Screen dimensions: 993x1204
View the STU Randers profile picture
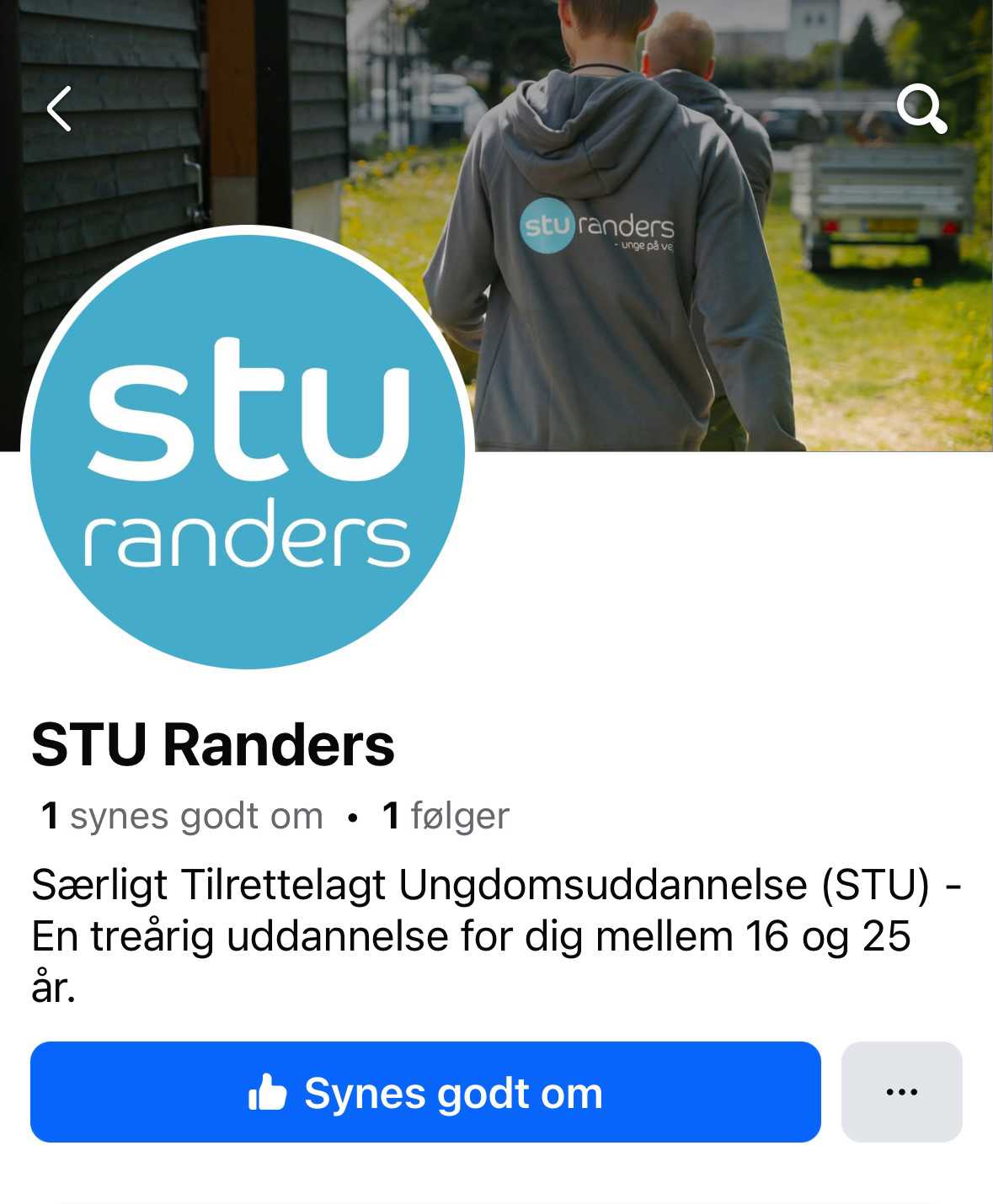click(247, 450)
